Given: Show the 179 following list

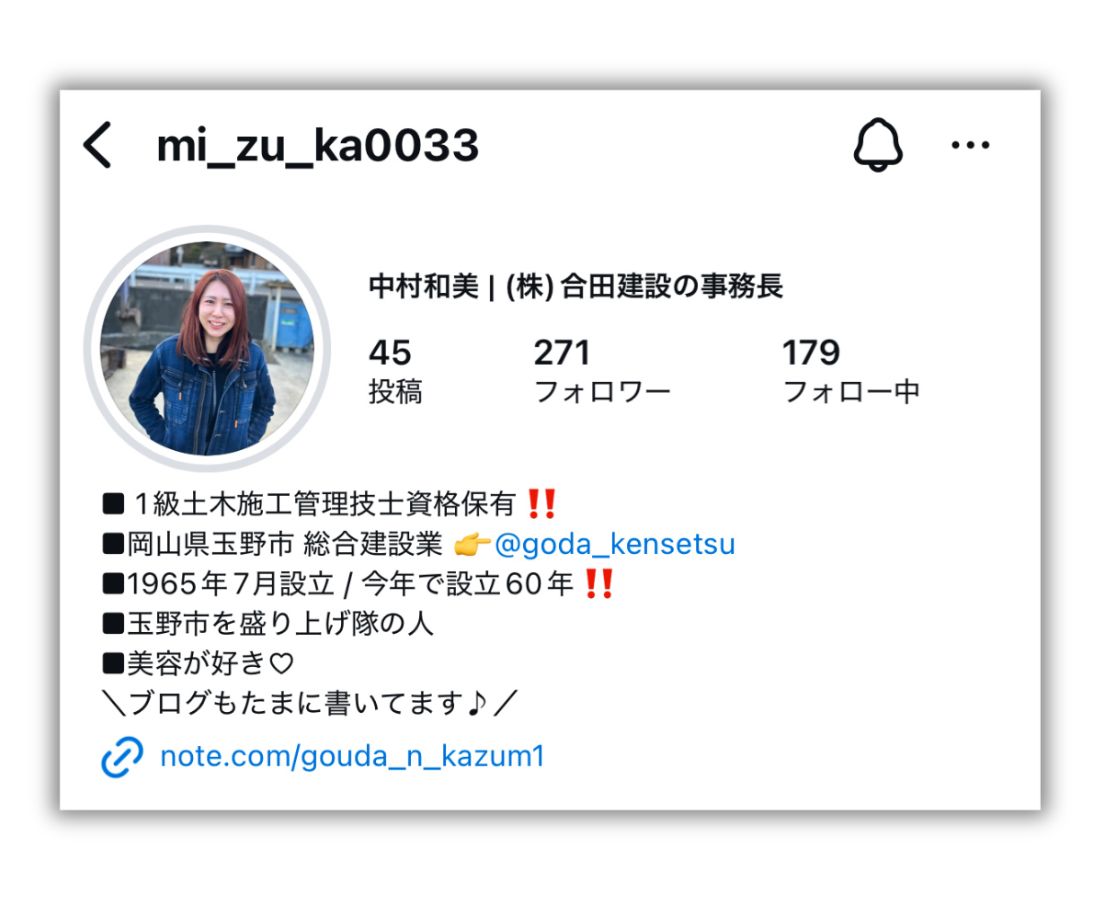Looking at the screenshot, I should [849, 370].
